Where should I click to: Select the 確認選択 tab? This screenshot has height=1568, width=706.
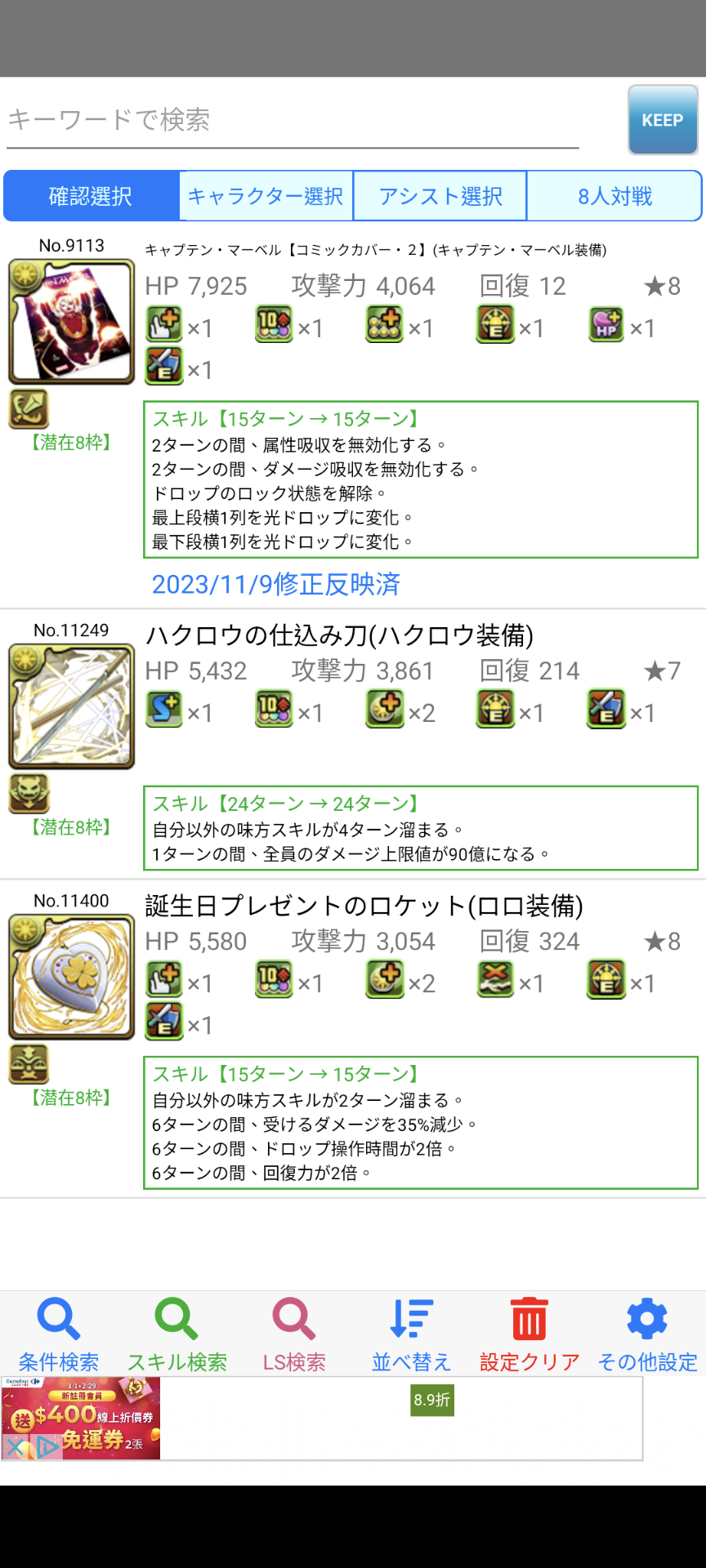coord(91,196)
